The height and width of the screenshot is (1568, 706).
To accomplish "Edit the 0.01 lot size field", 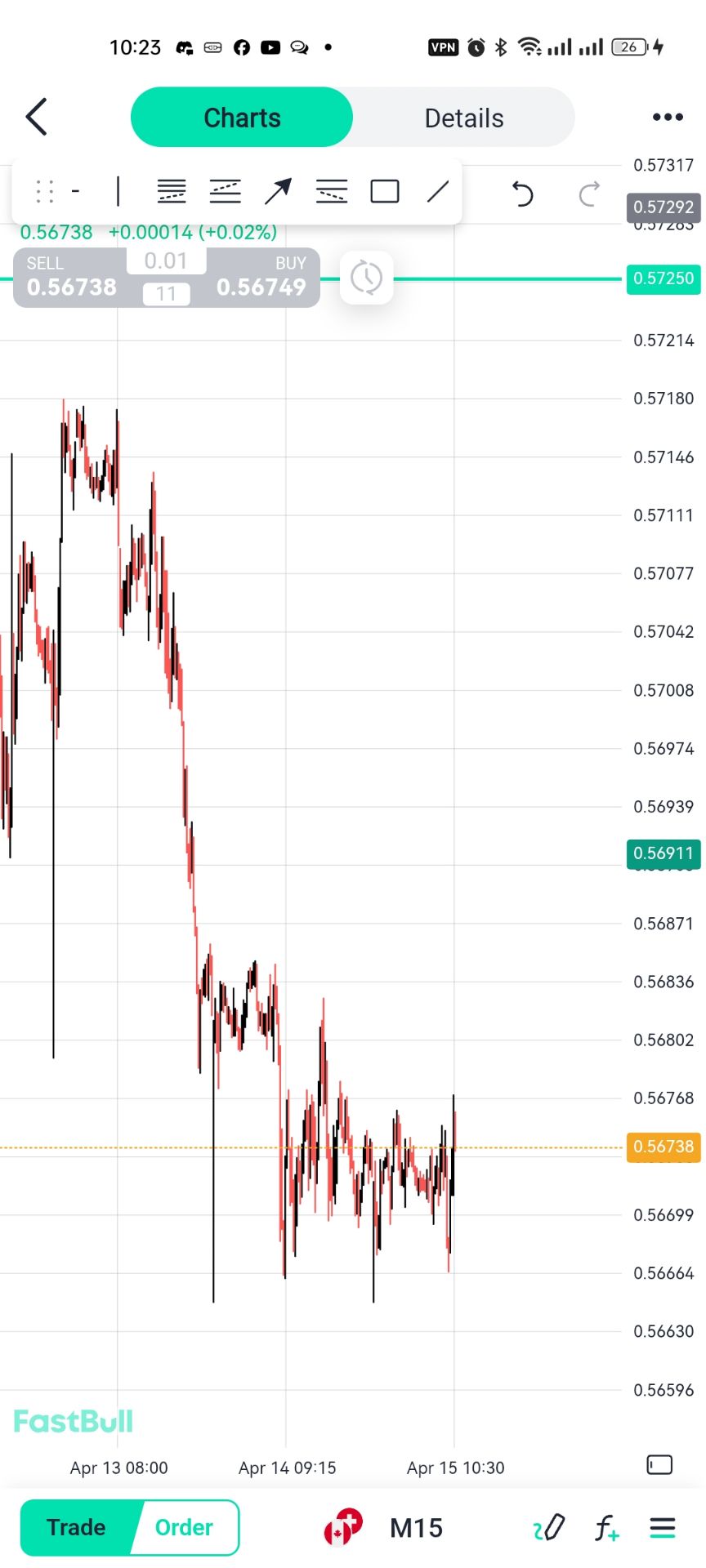I will tap(166, 261).
